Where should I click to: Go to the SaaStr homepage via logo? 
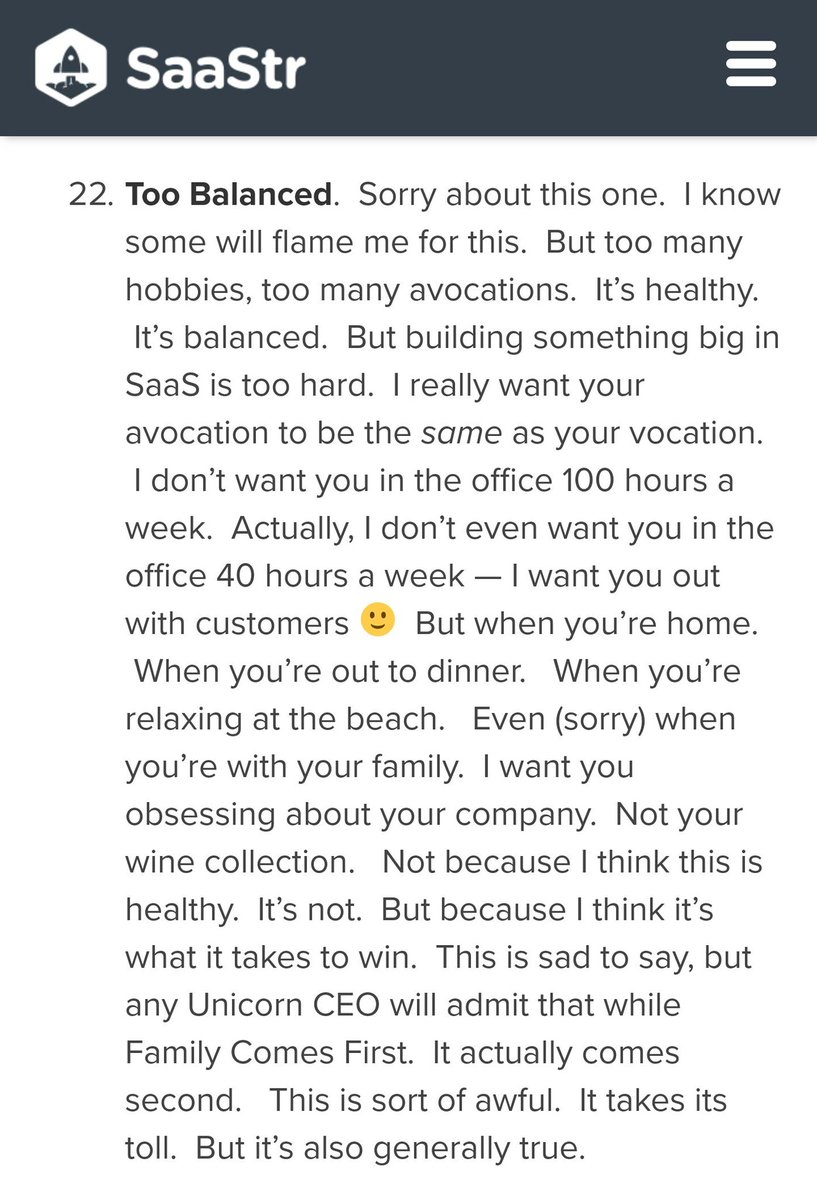pos(170,68)
